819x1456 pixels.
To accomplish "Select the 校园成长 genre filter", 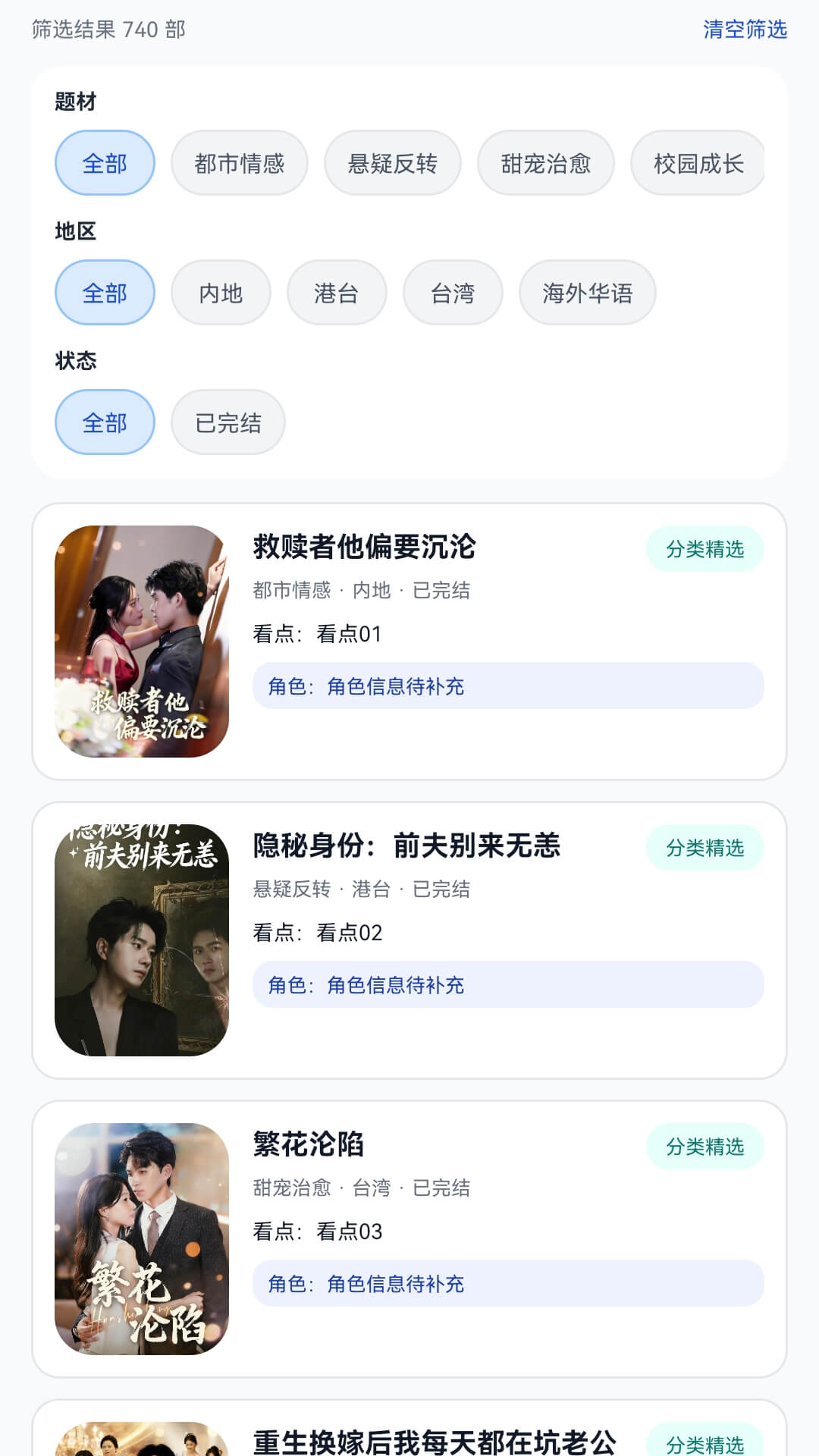I will pyautogui.click(x=697, y=162).
